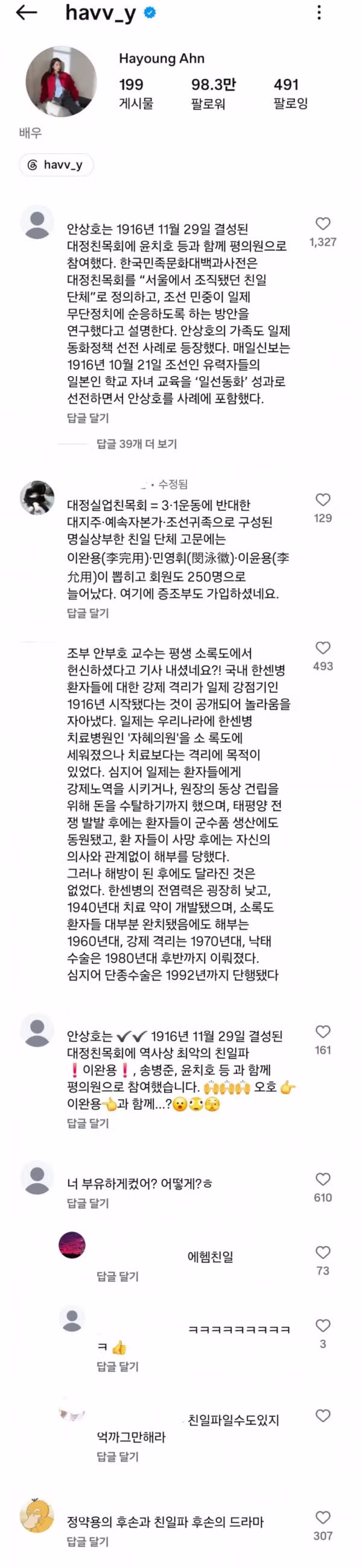This screenshot has height=1568, width=362.
Task: Like the comment with 1,327 likes
Action: pyautogui.click(x=323, y=224)
